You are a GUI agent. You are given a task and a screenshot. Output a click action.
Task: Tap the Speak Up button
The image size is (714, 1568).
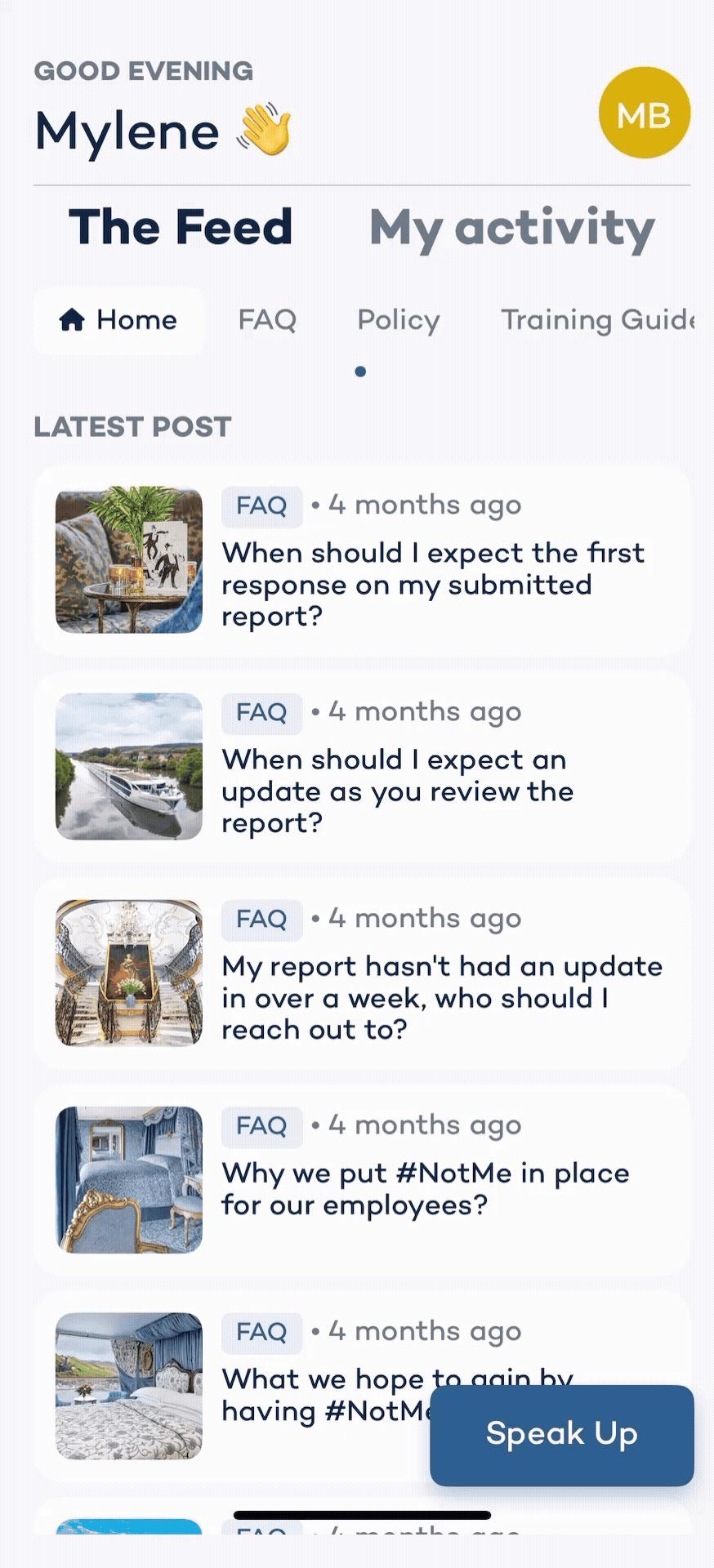click(x=561, y=1435)
